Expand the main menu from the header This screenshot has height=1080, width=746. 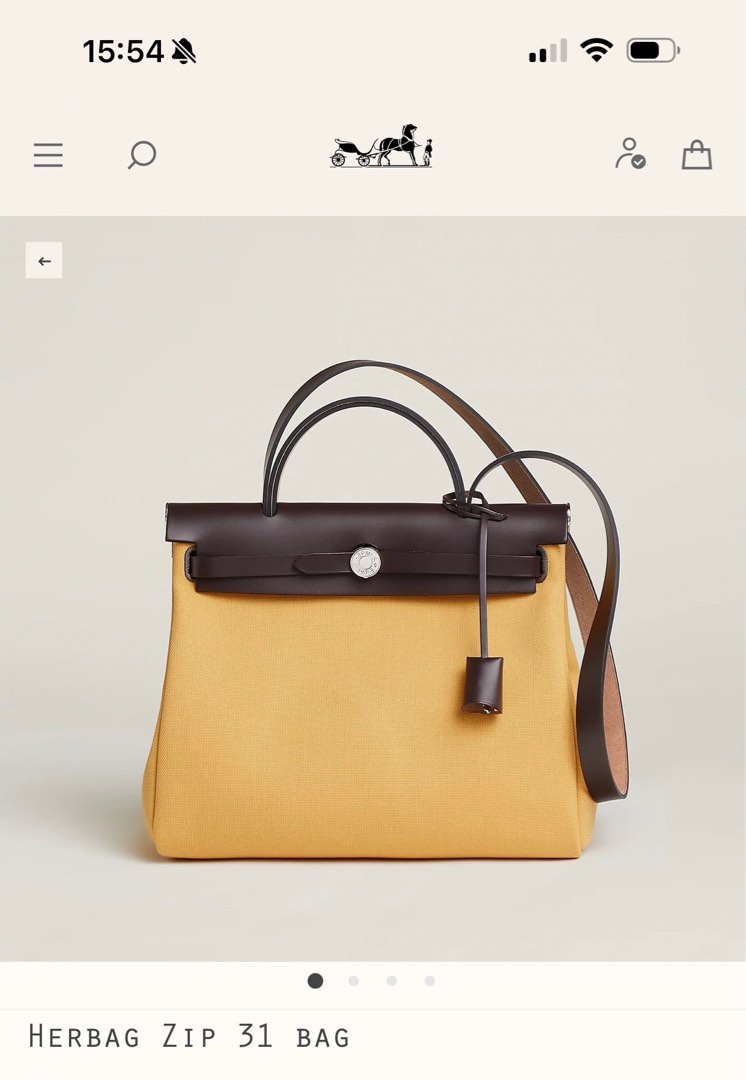pyautogui.click(x=47, y=155)
